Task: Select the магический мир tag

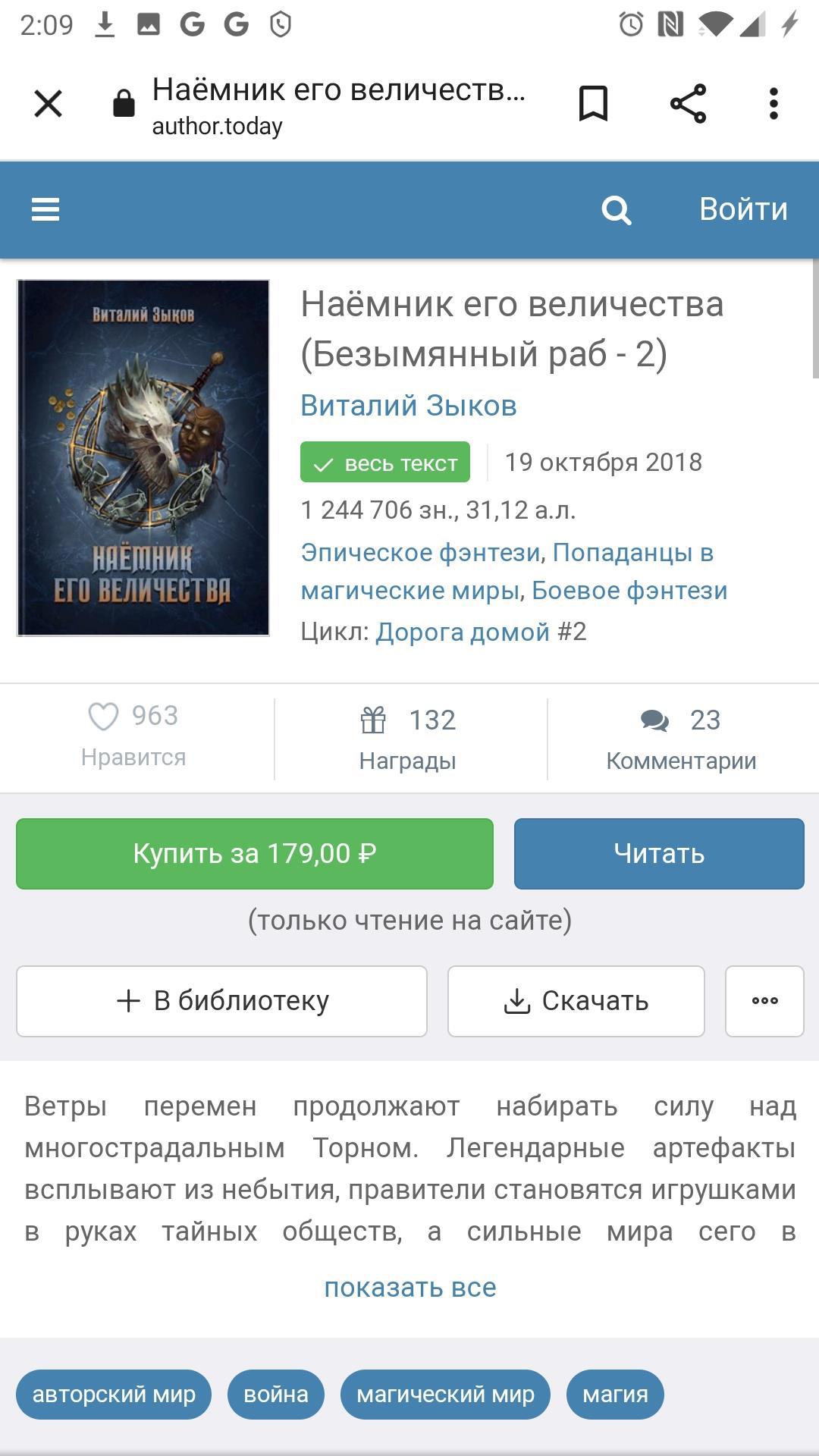Action: pos(445,1394)
